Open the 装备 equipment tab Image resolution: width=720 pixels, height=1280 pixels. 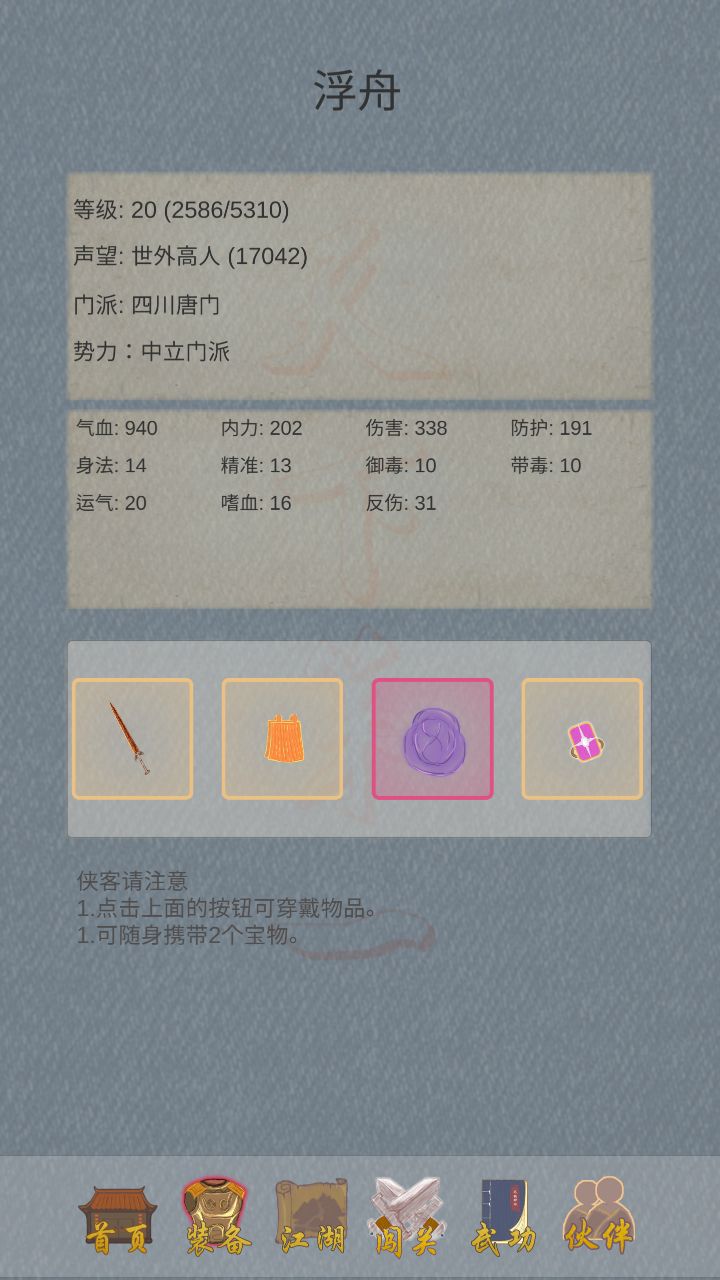pos(216,1218)
